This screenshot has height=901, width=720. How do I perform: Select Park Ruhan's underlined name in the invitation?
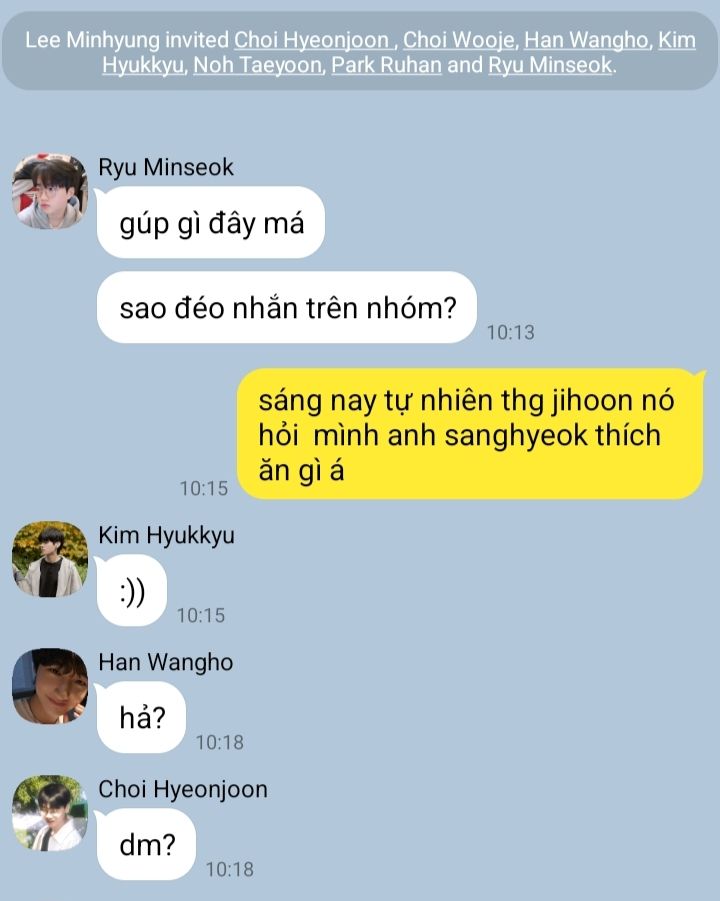386,66
